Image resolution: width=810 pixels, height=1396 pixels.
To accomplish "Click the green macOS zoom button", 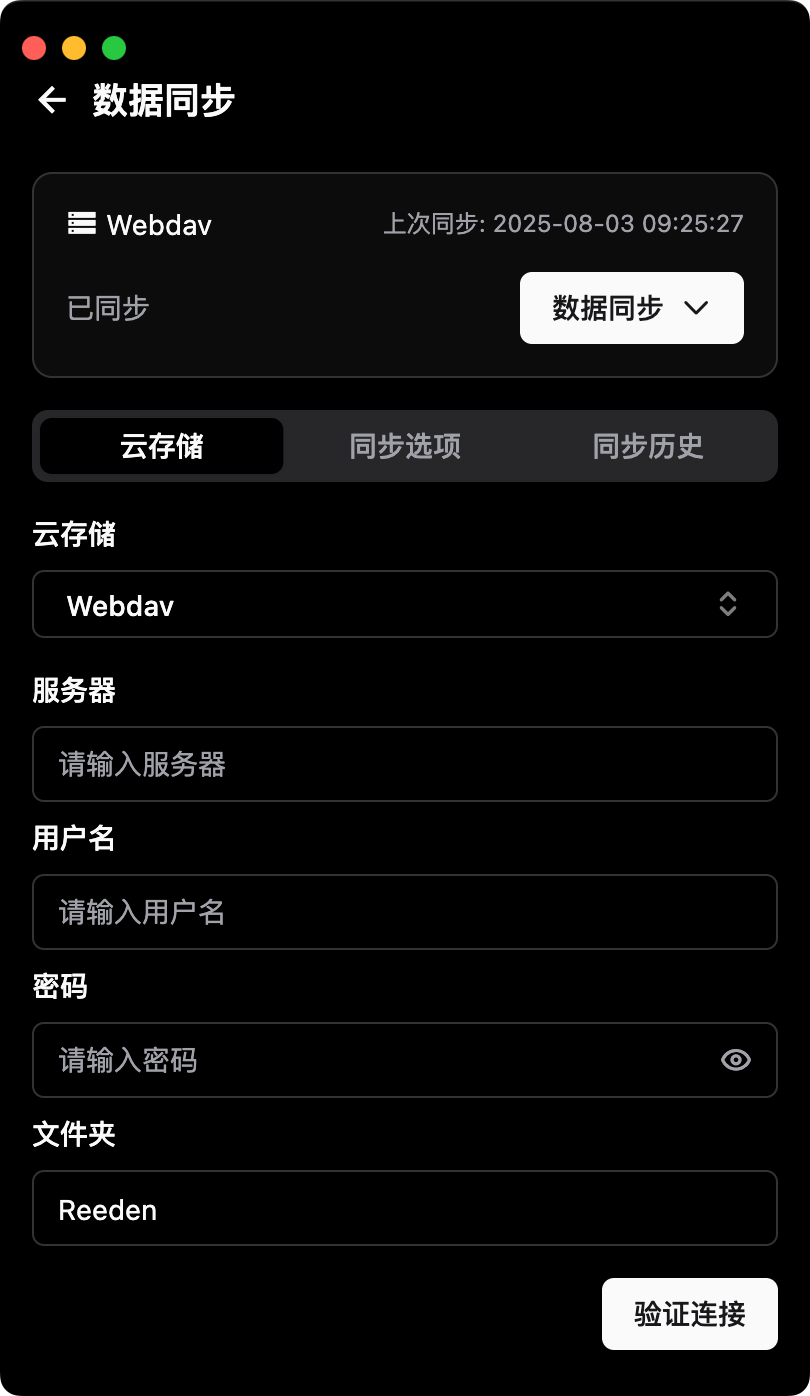I will (x=115, y=47).
